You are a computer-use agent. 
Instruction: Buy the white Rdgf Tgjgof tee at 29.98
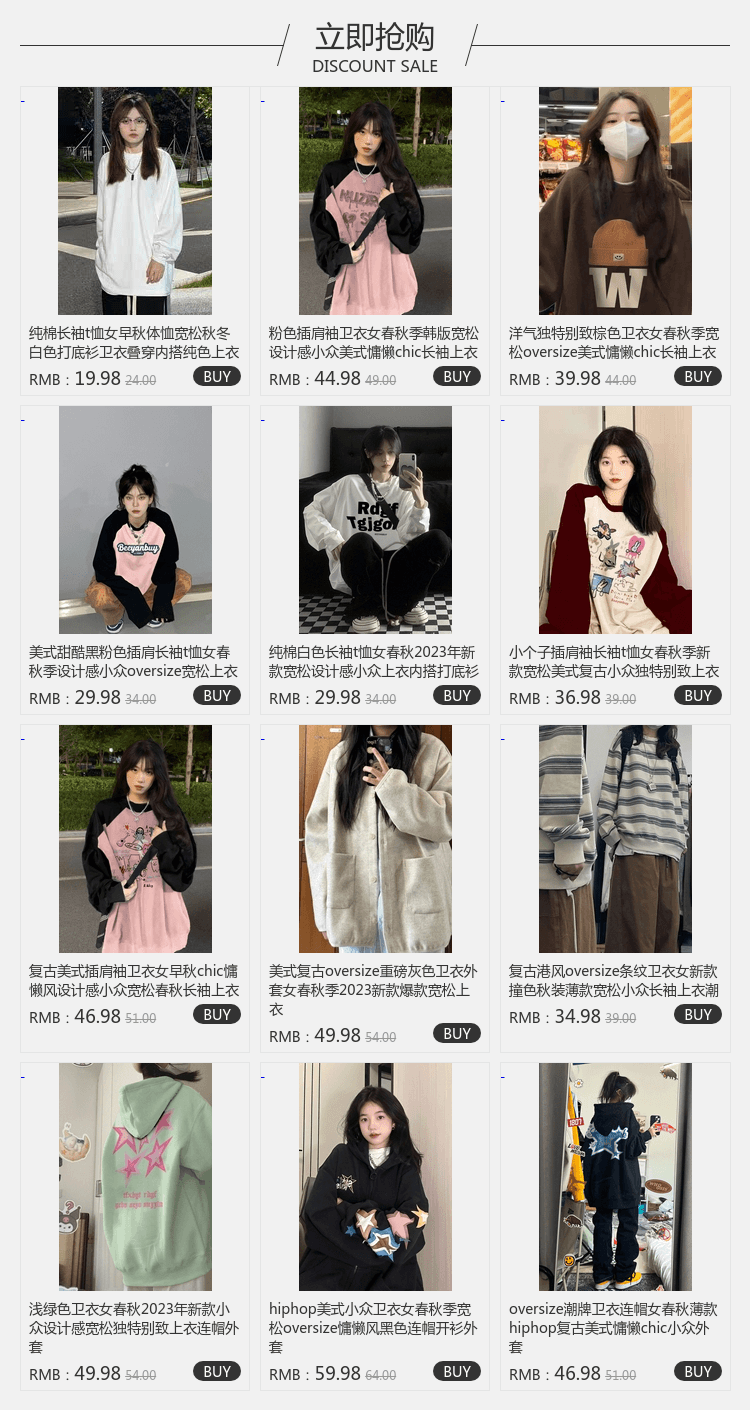tap(457, 696)
